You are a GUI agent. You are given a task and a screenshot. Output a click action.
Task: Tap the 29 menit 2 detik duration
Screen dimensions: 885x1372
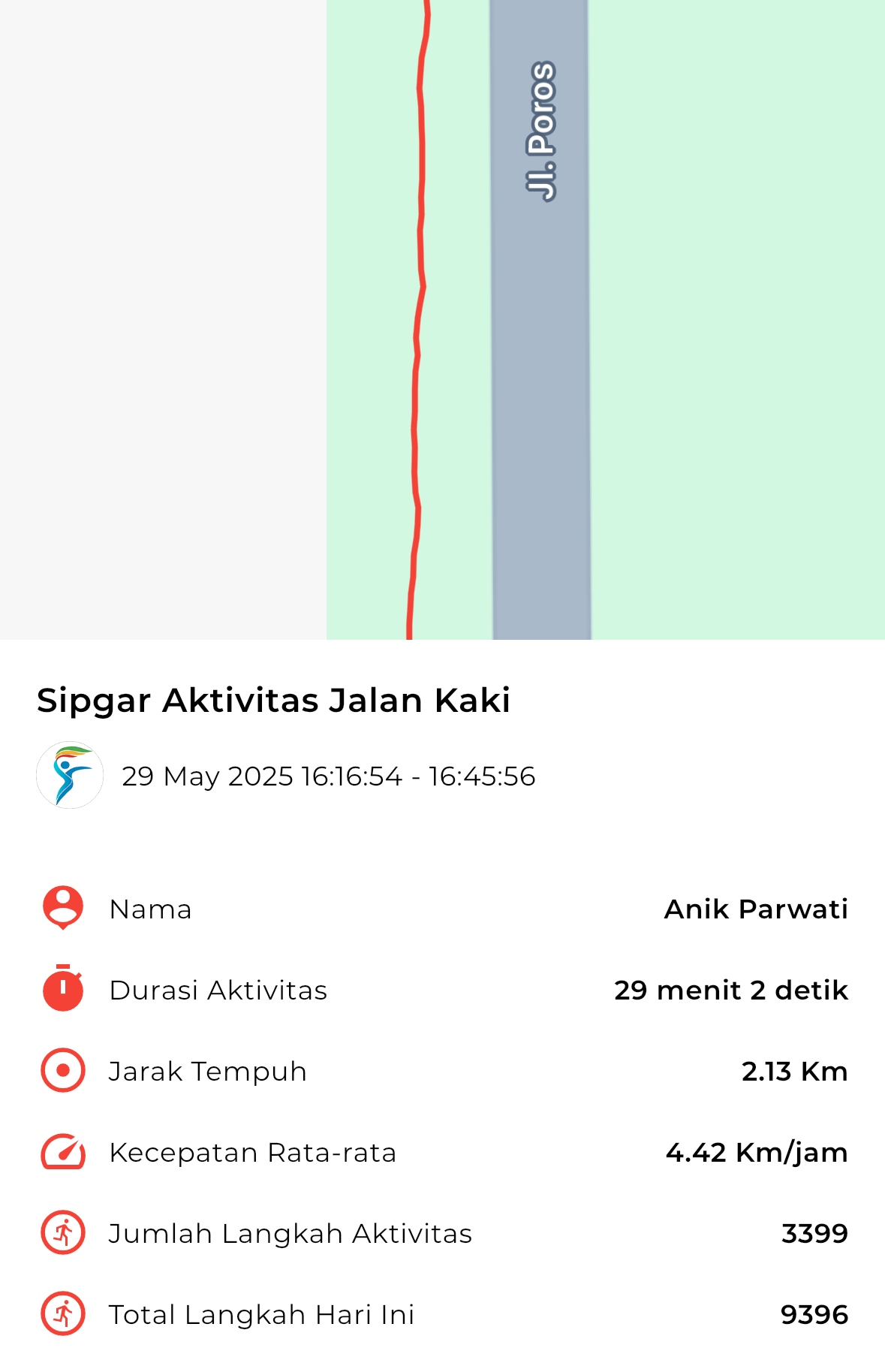(730, 990)
